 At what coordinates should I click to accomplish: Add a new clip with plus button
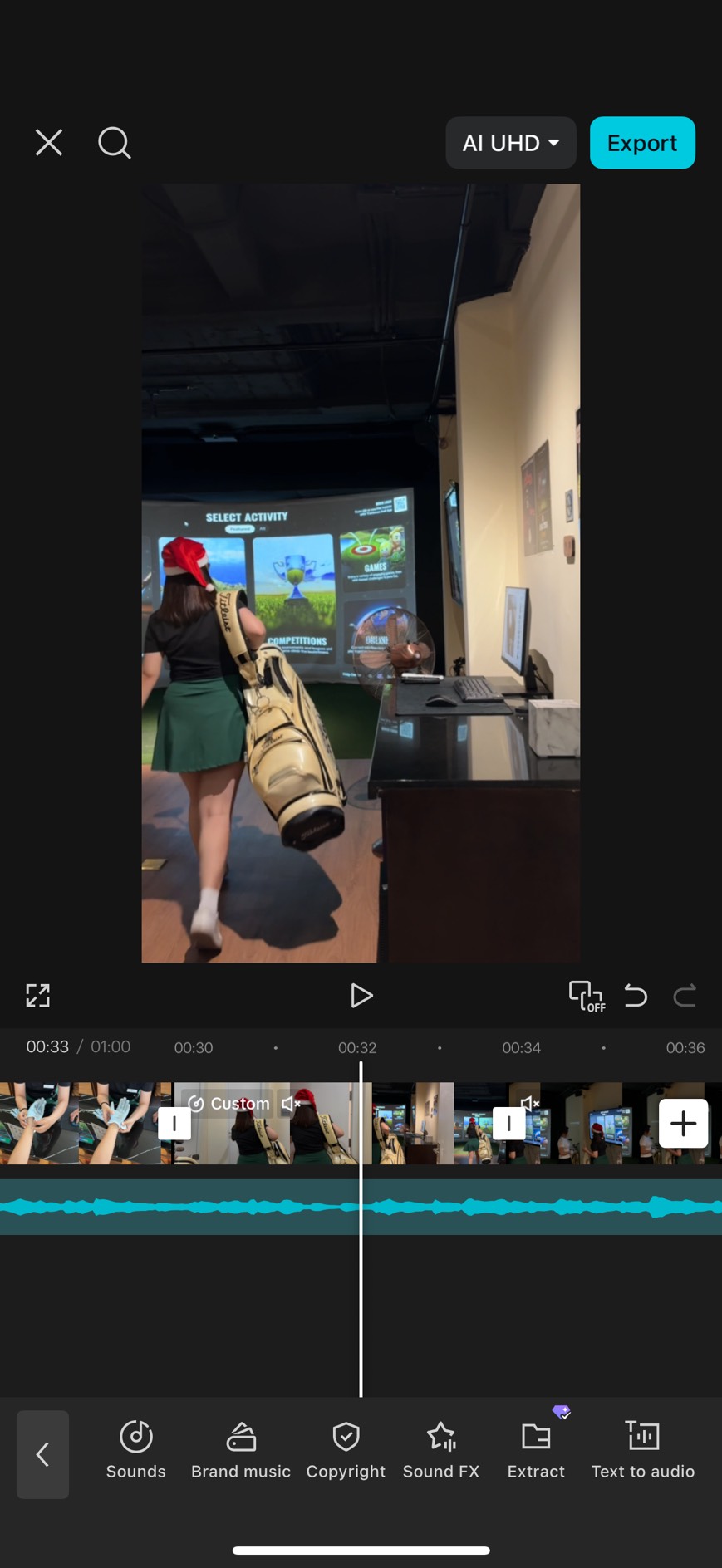683,1124
